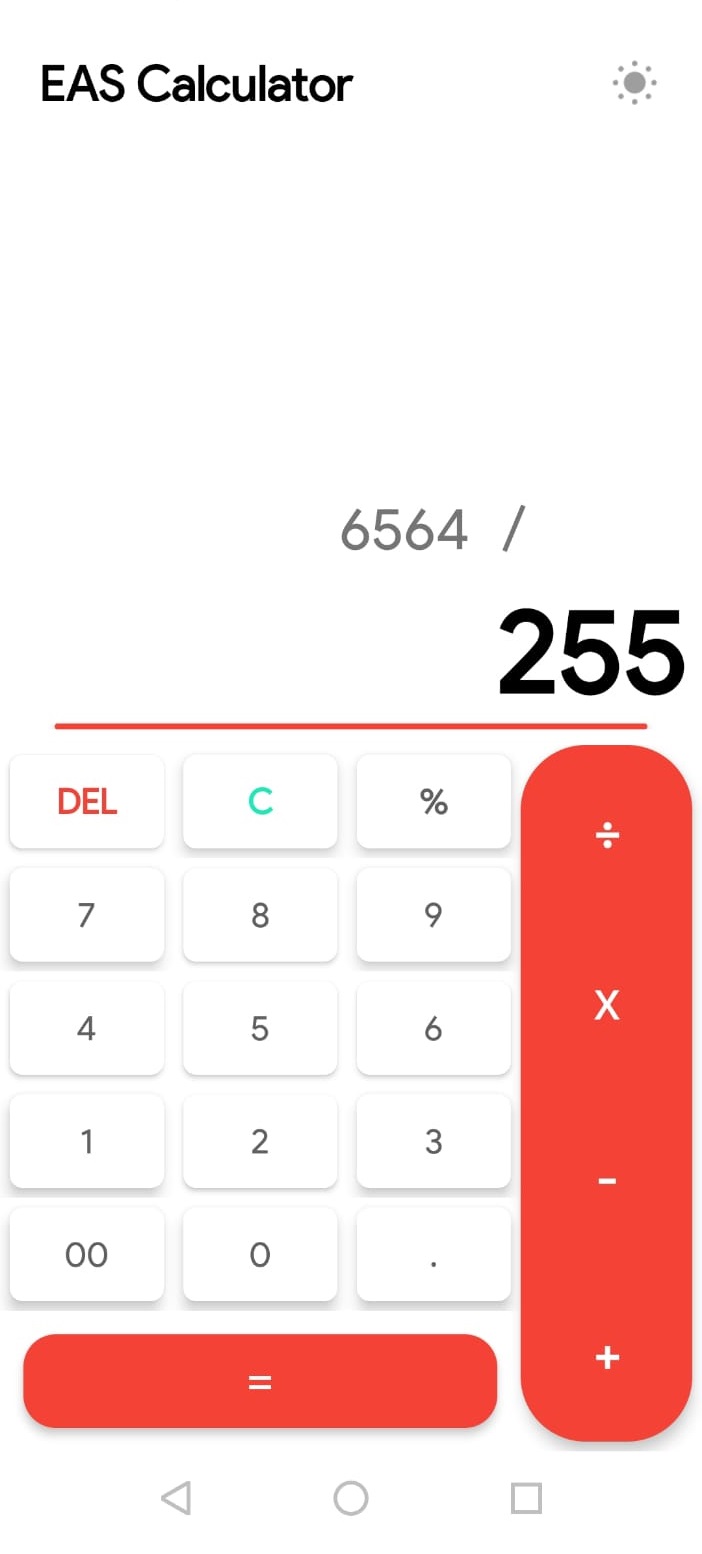This screenshot has width=702, height=1554.
Task: Insert a decimal point
Action: (433, 1254)
